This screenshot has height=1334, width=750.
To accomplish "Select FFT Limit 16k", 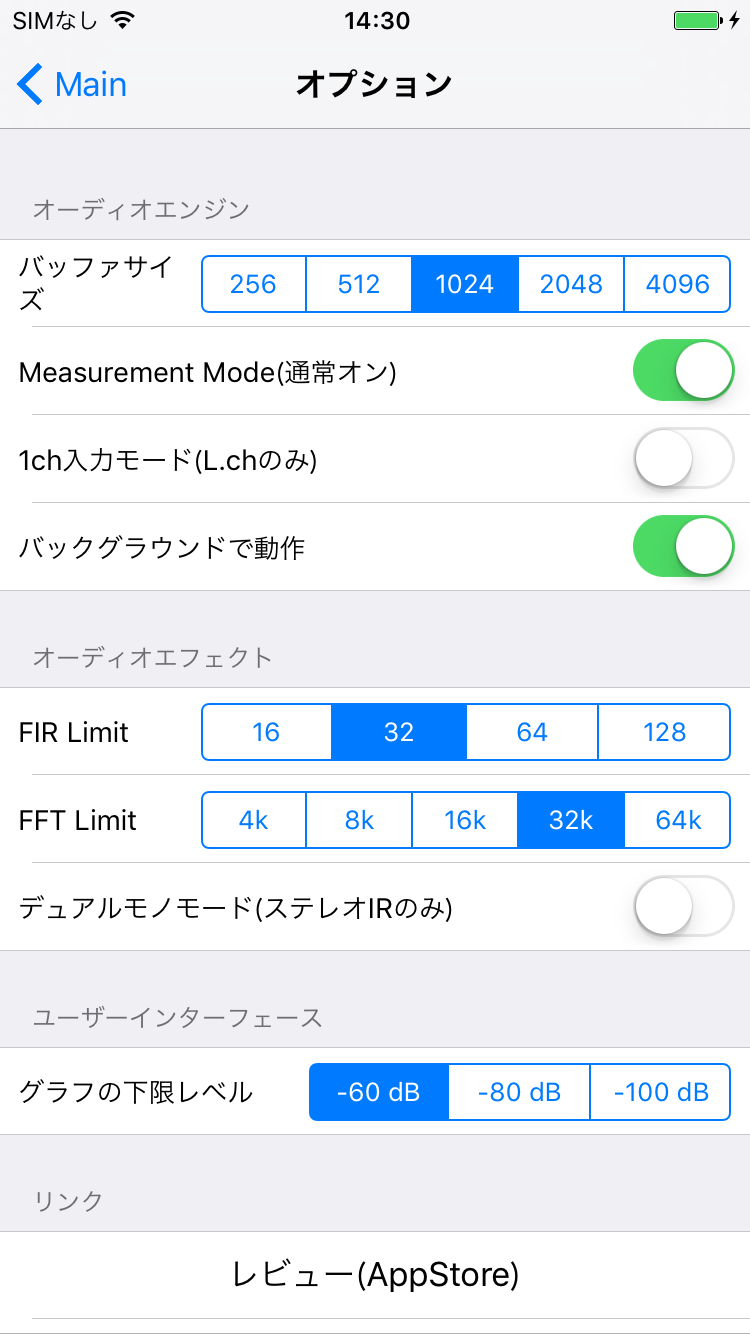I will (x=465, y=820).
